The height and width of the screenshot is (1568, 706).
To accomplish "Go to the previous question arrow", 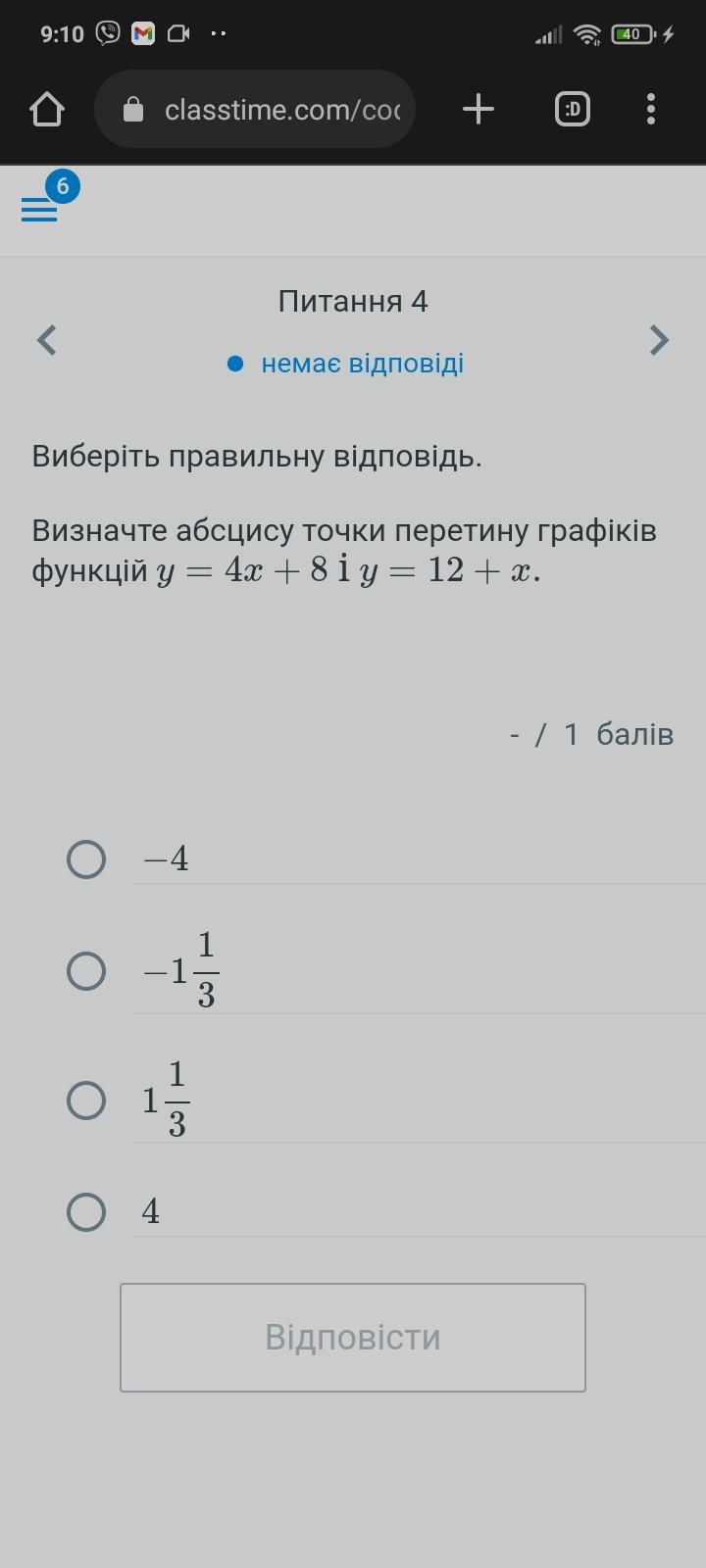I will [x=46, y=340].
